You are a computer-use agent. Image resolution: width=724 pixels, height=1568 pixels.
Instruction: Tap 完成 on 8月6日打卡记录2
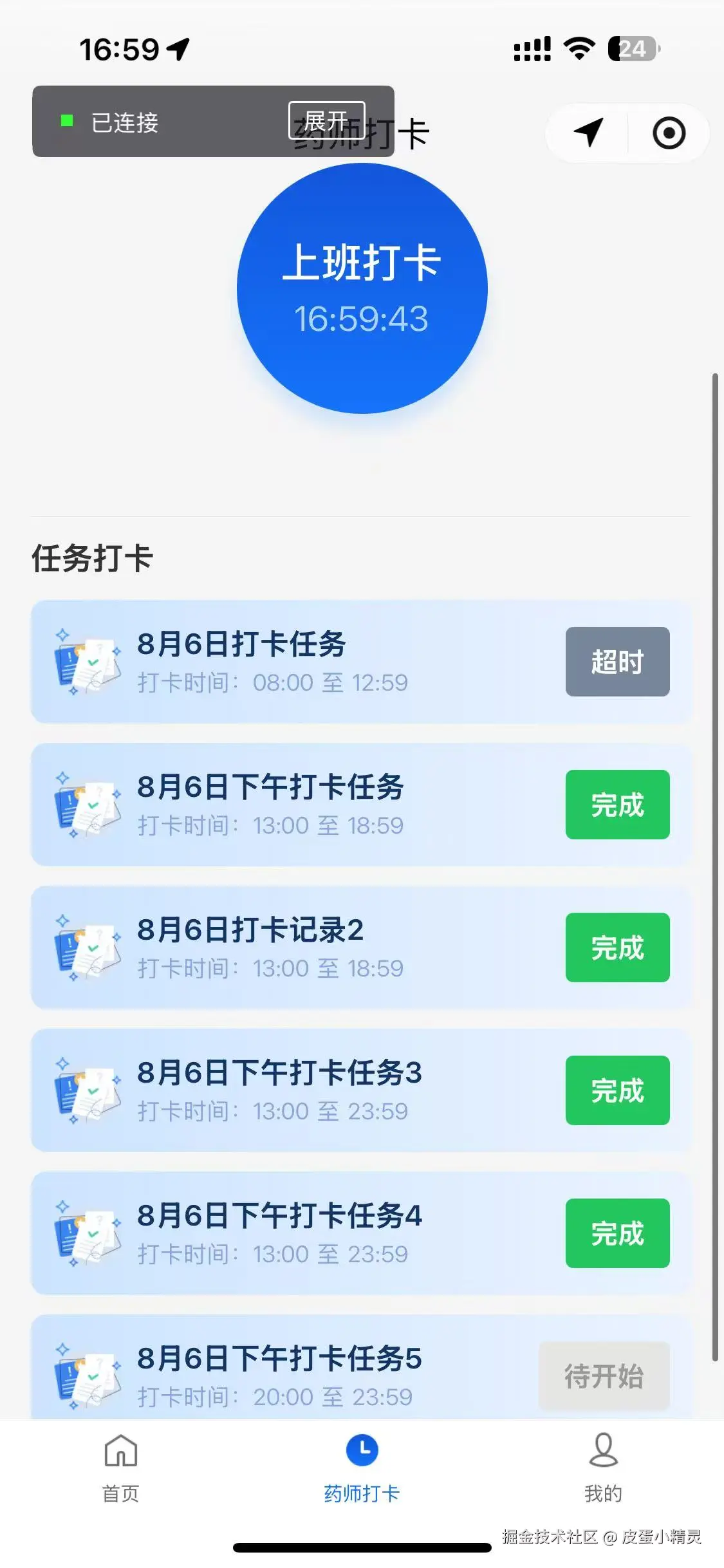(617, 947)
